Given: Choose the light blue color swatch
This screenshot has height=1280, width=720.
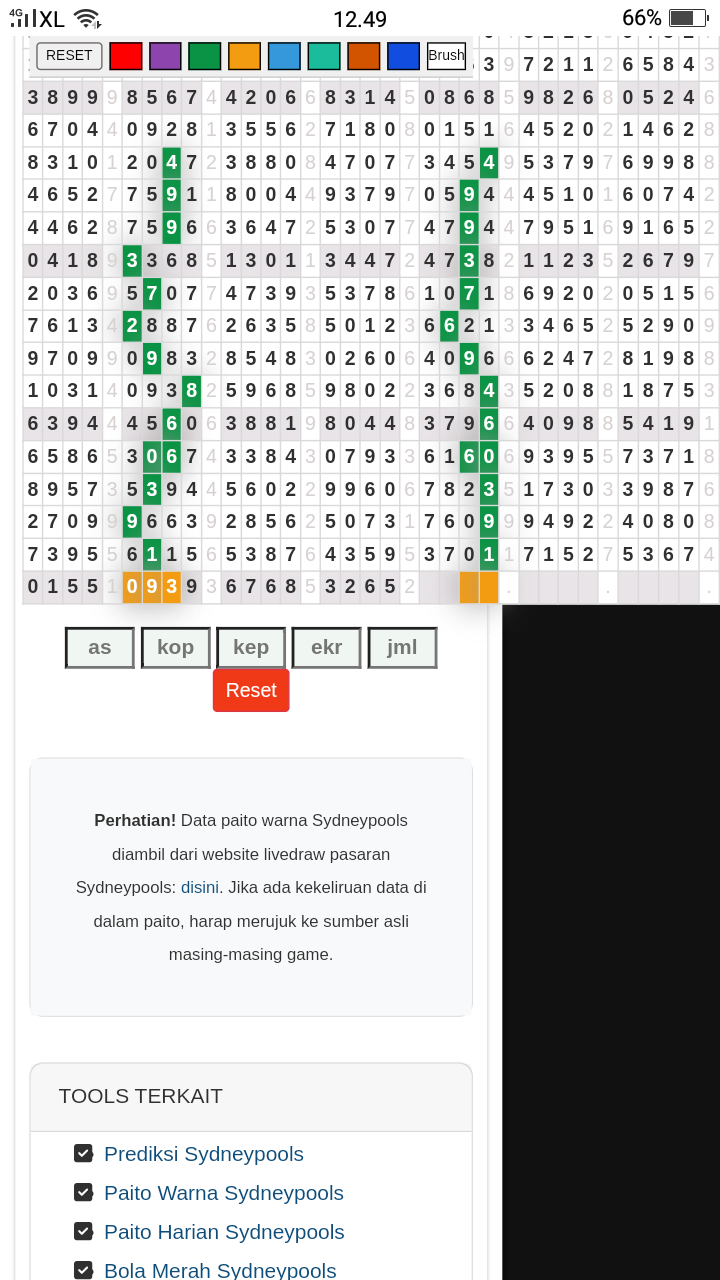Looking at the screenshot, I should tap(284, 56).
